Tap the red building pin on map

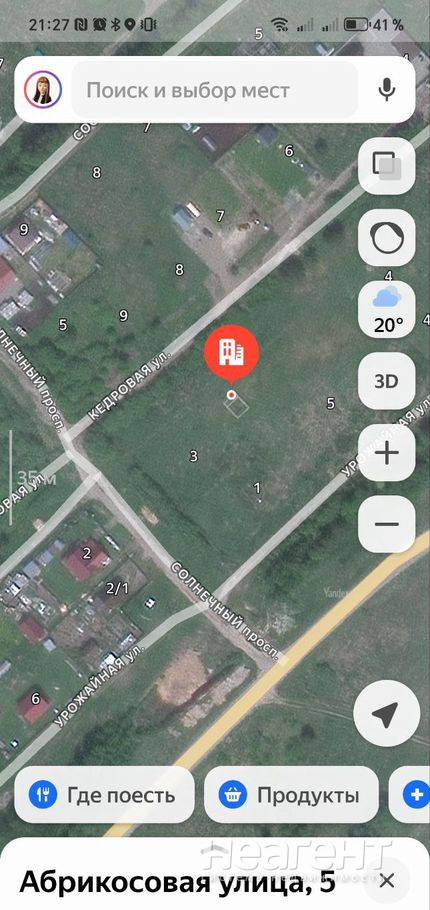click(x=232, y=354)
